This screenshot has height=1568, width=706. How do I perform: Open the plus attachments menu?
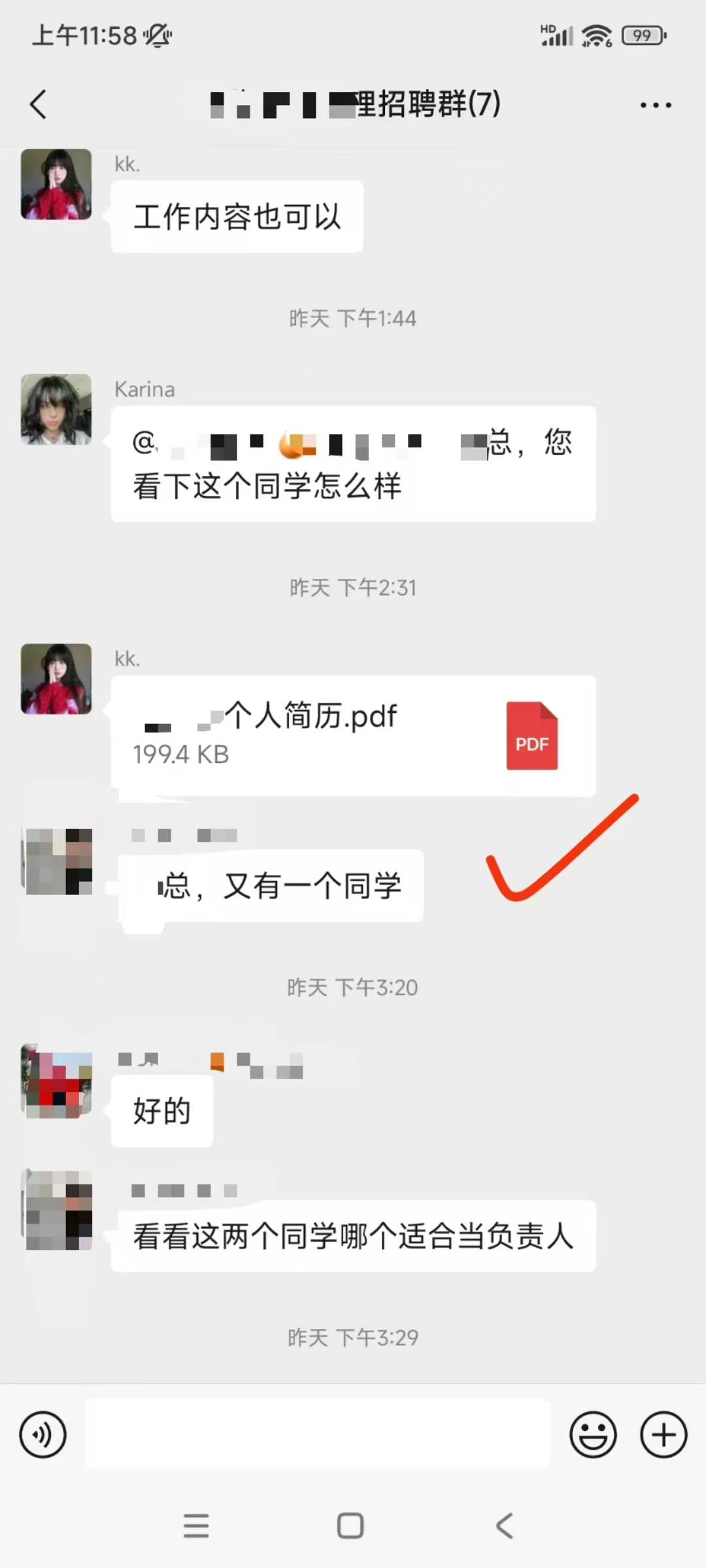click(x=664, y=1435)
